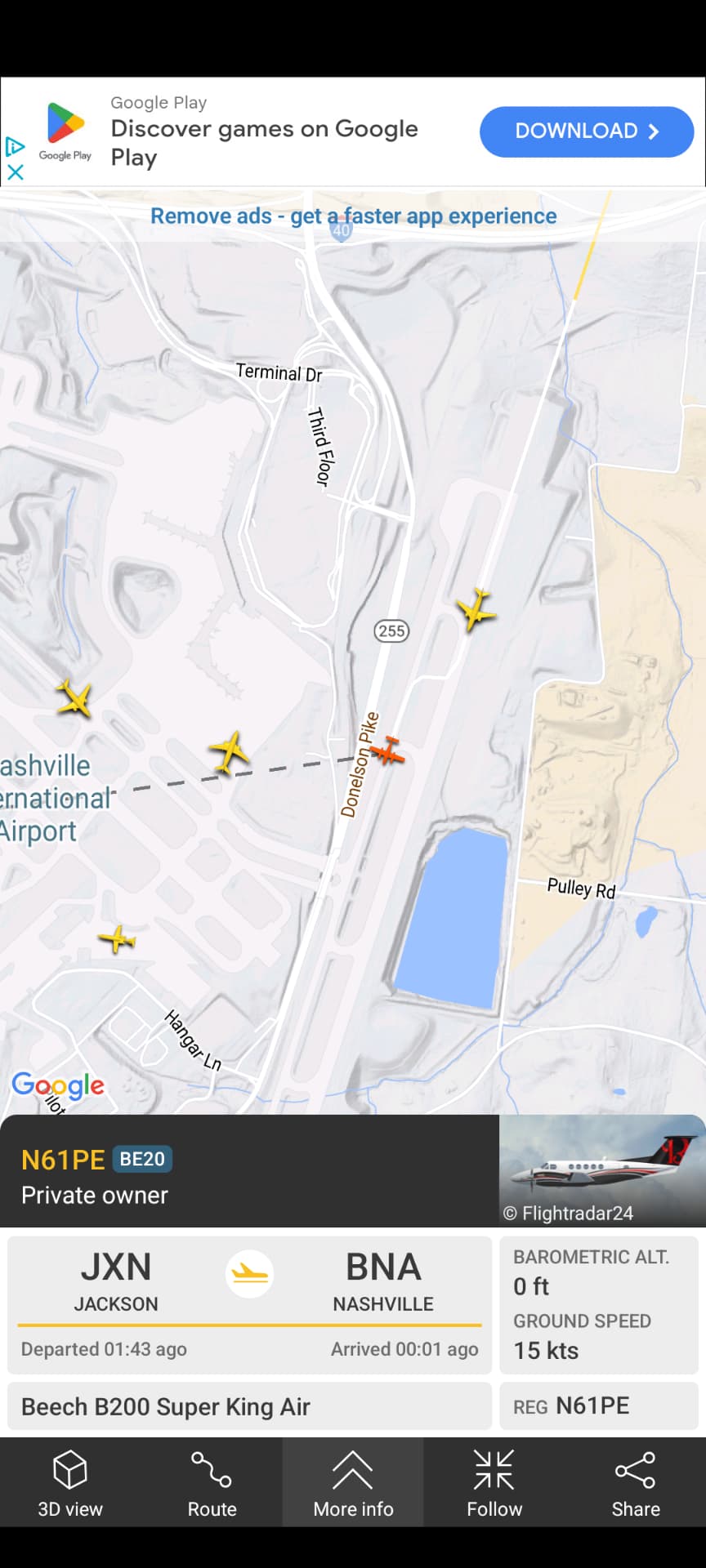Image resolution: width=706 pixels, height=1568 pixels.
Task: Select the yellow plane on the east runway
Action: coord(476,609)
